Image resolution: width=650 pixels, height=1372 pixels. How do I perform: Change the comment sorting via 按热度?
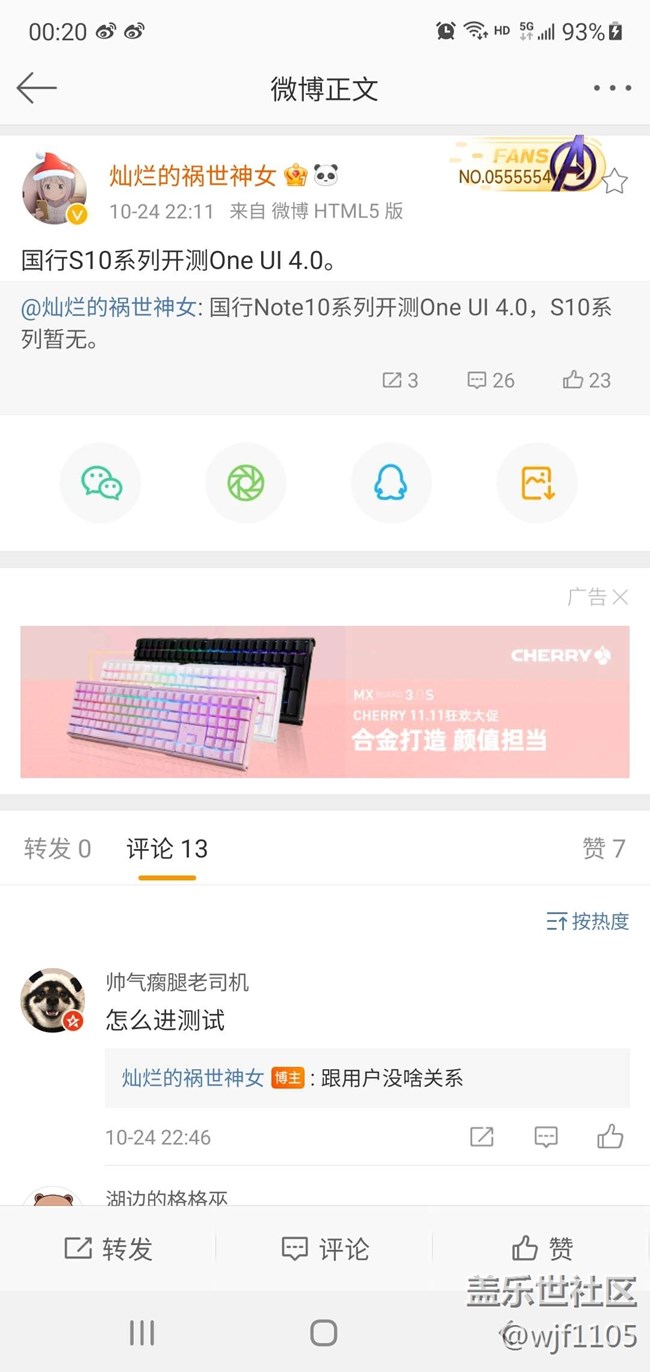588,922
